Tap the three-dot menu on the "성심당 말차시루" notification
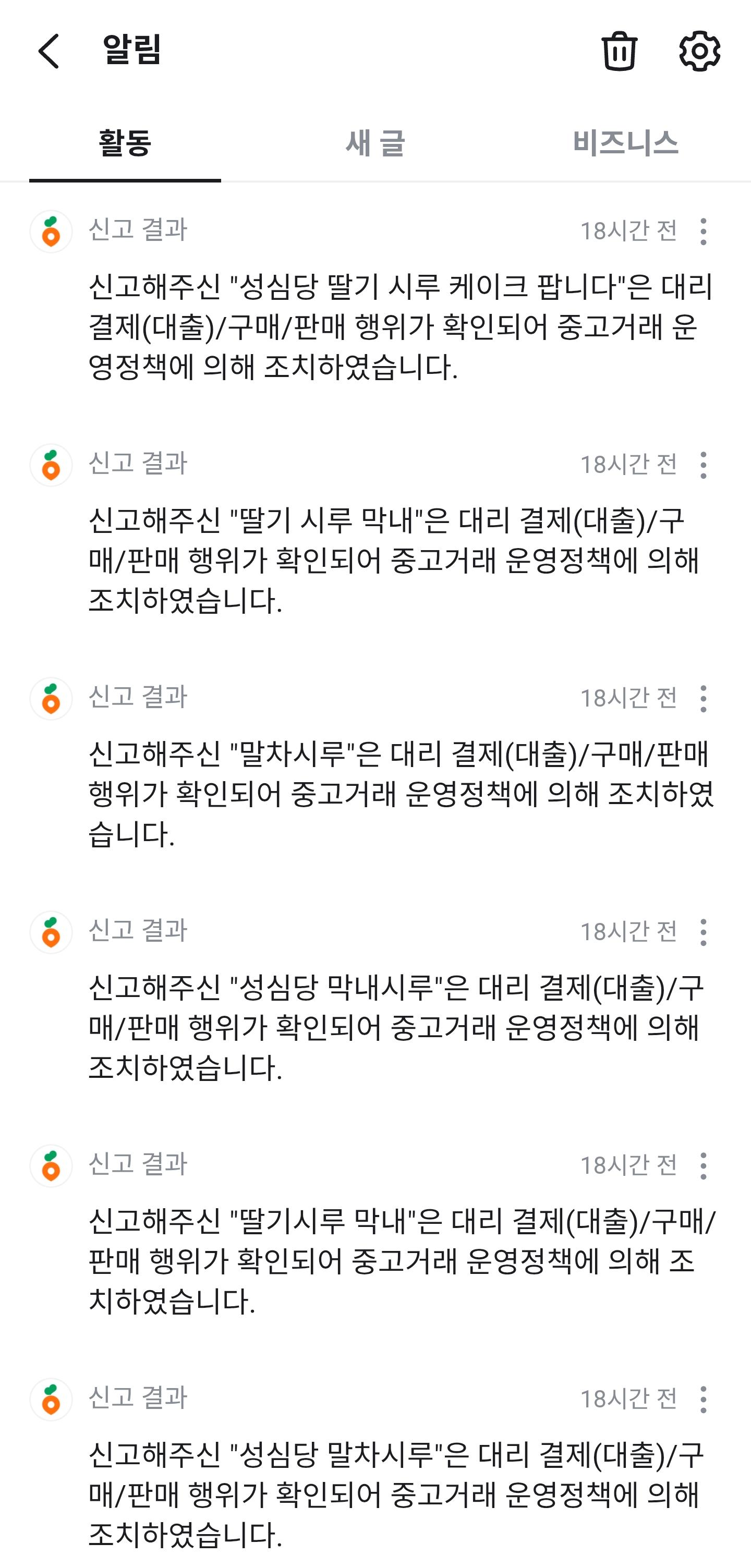This screenshot has height=1568, width=751. coord(703,1400)
